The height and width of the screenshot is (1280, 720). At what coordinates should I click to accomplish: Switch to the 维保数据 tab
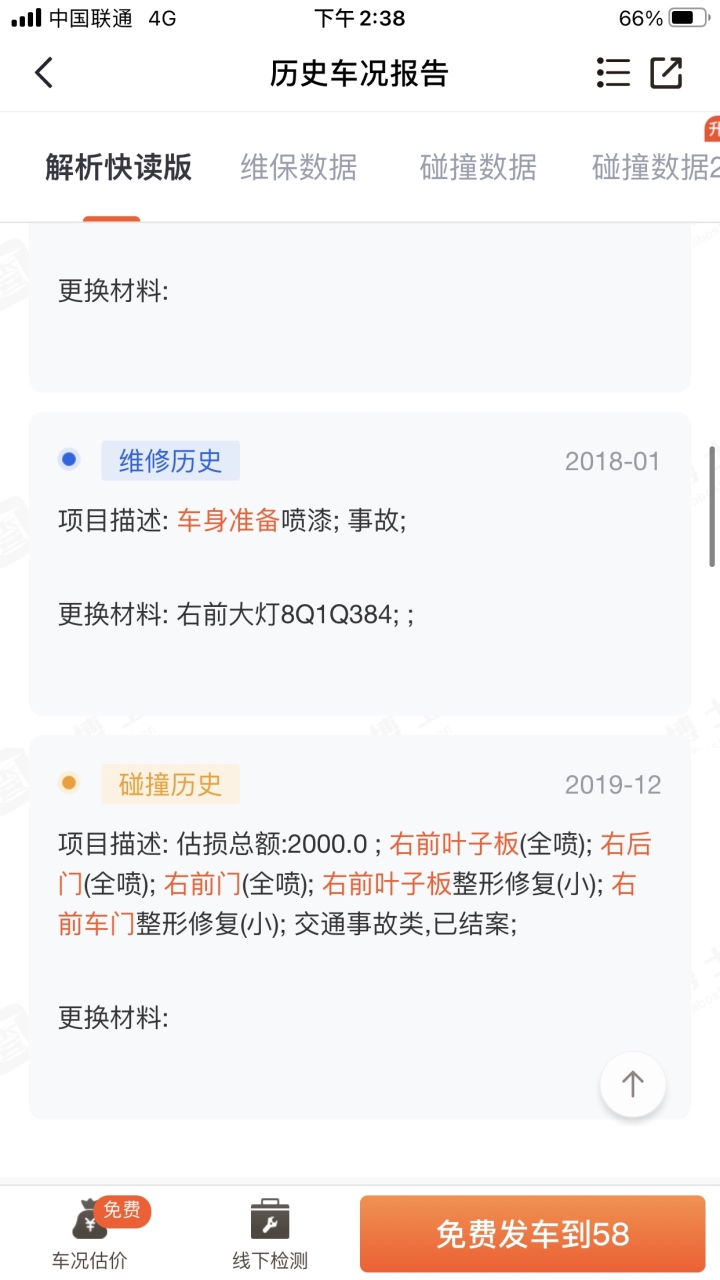(298, 167)
